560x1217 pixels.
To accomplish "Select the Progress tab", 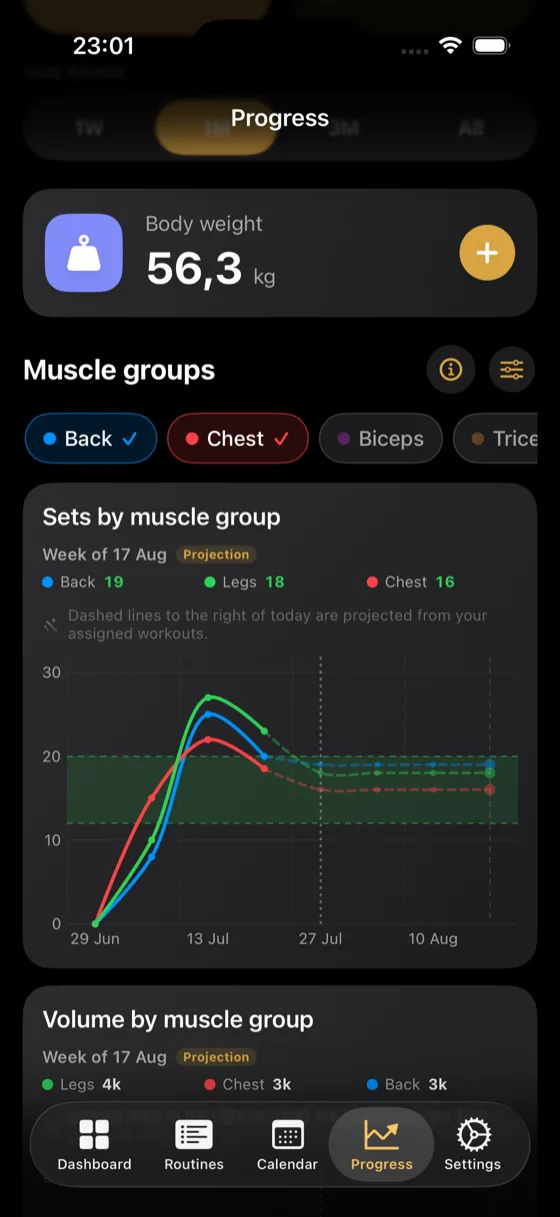I will coord(381,1145).
